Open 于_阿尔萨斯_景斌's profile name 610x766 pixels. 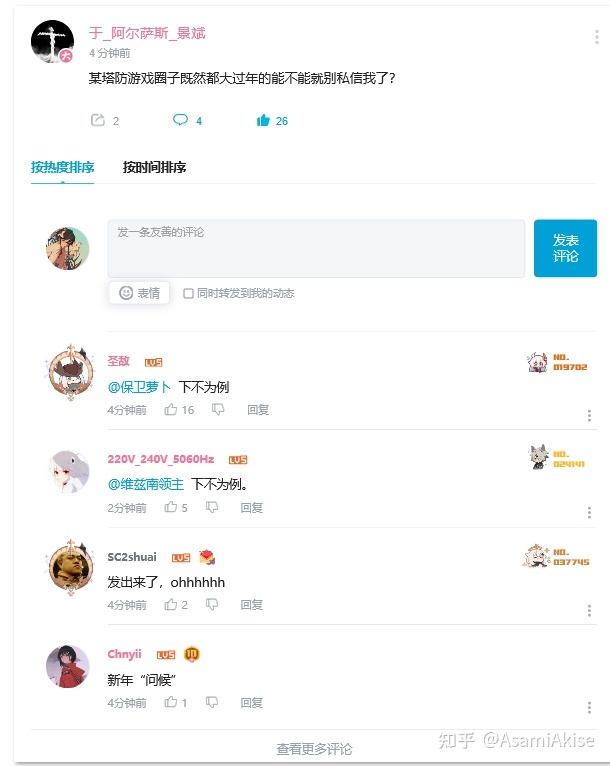[147, 33]
